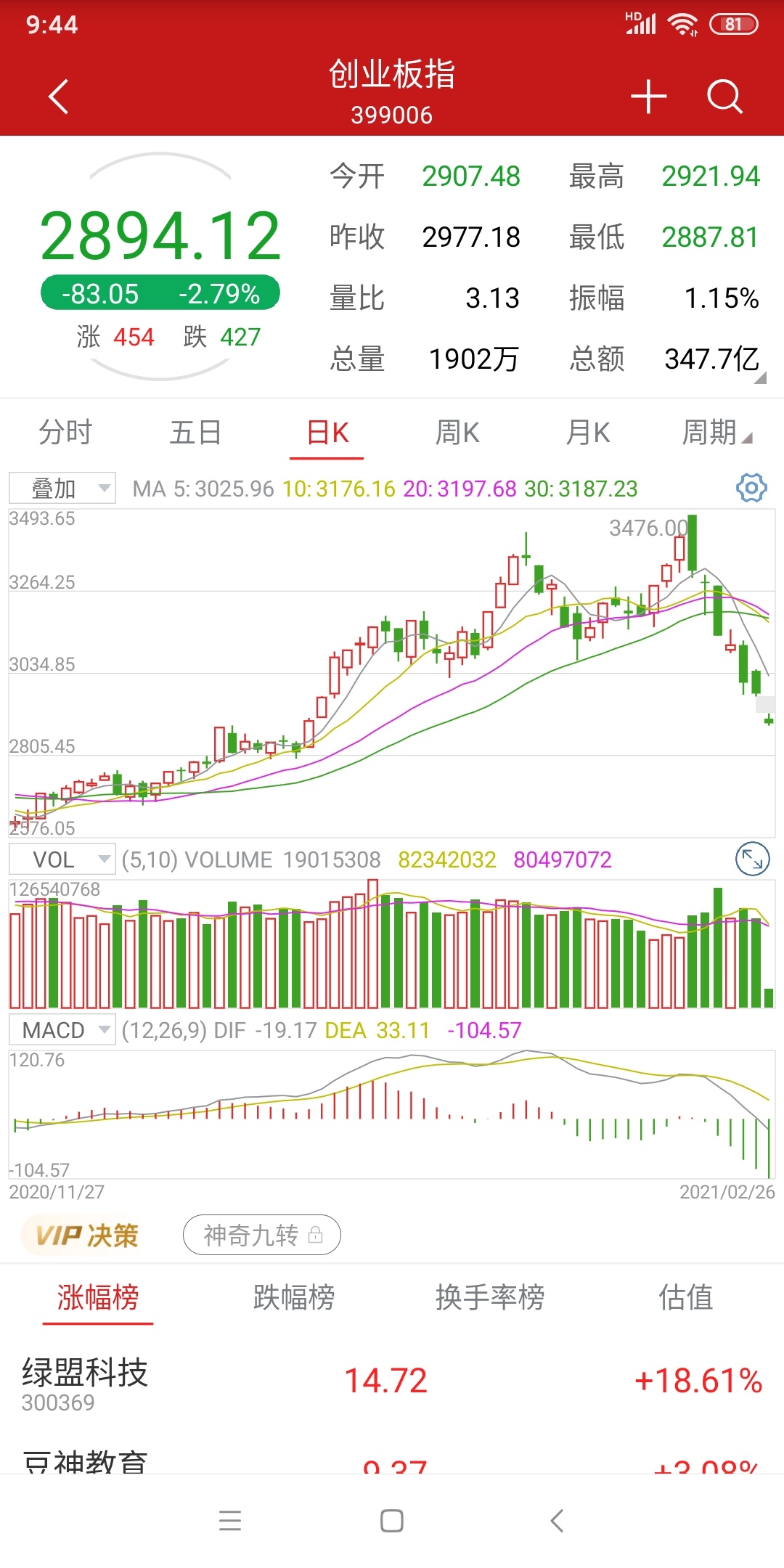Open the 估值 tab
This screenshot has width=784, height=1568.
click(x=686, y=1297)
